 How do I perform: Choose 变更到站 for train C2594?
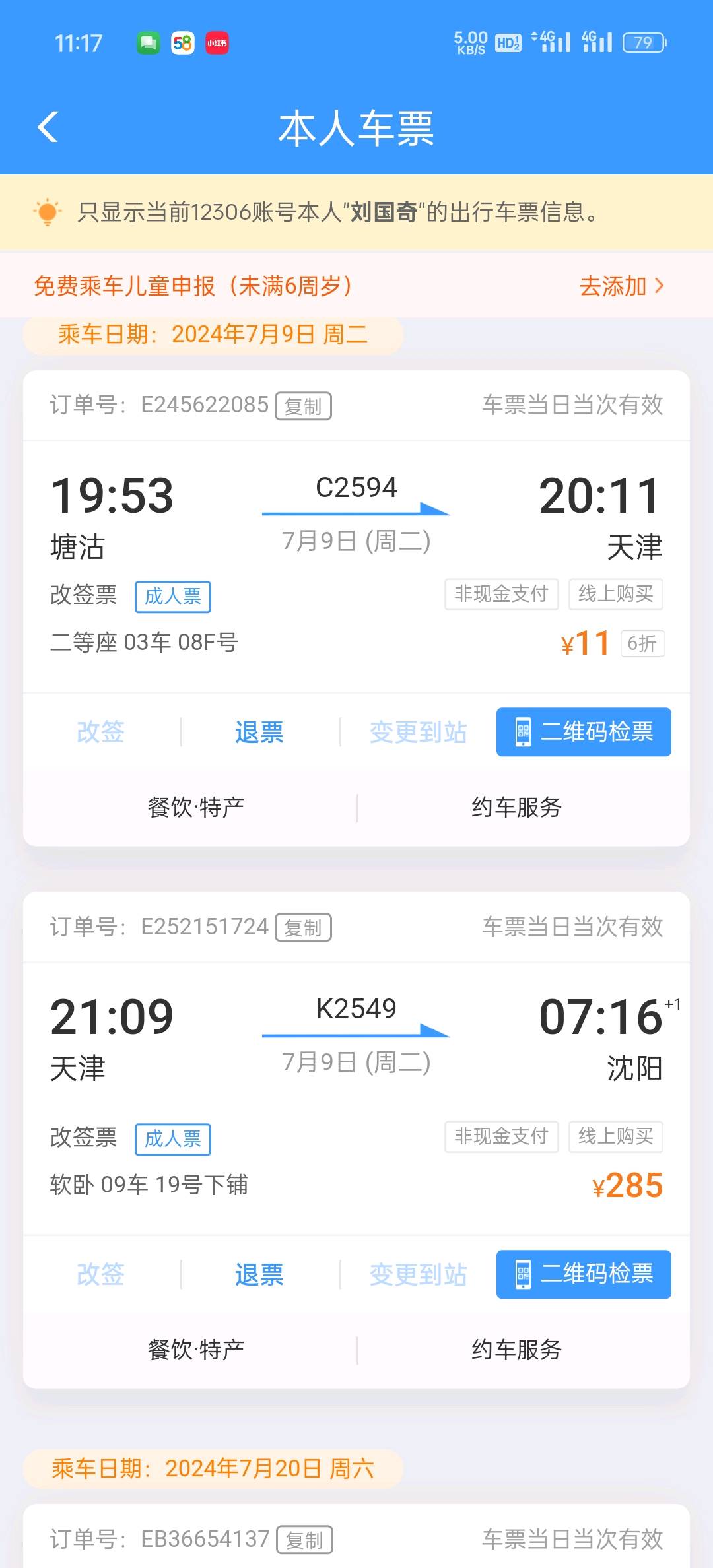coord(418,733)
